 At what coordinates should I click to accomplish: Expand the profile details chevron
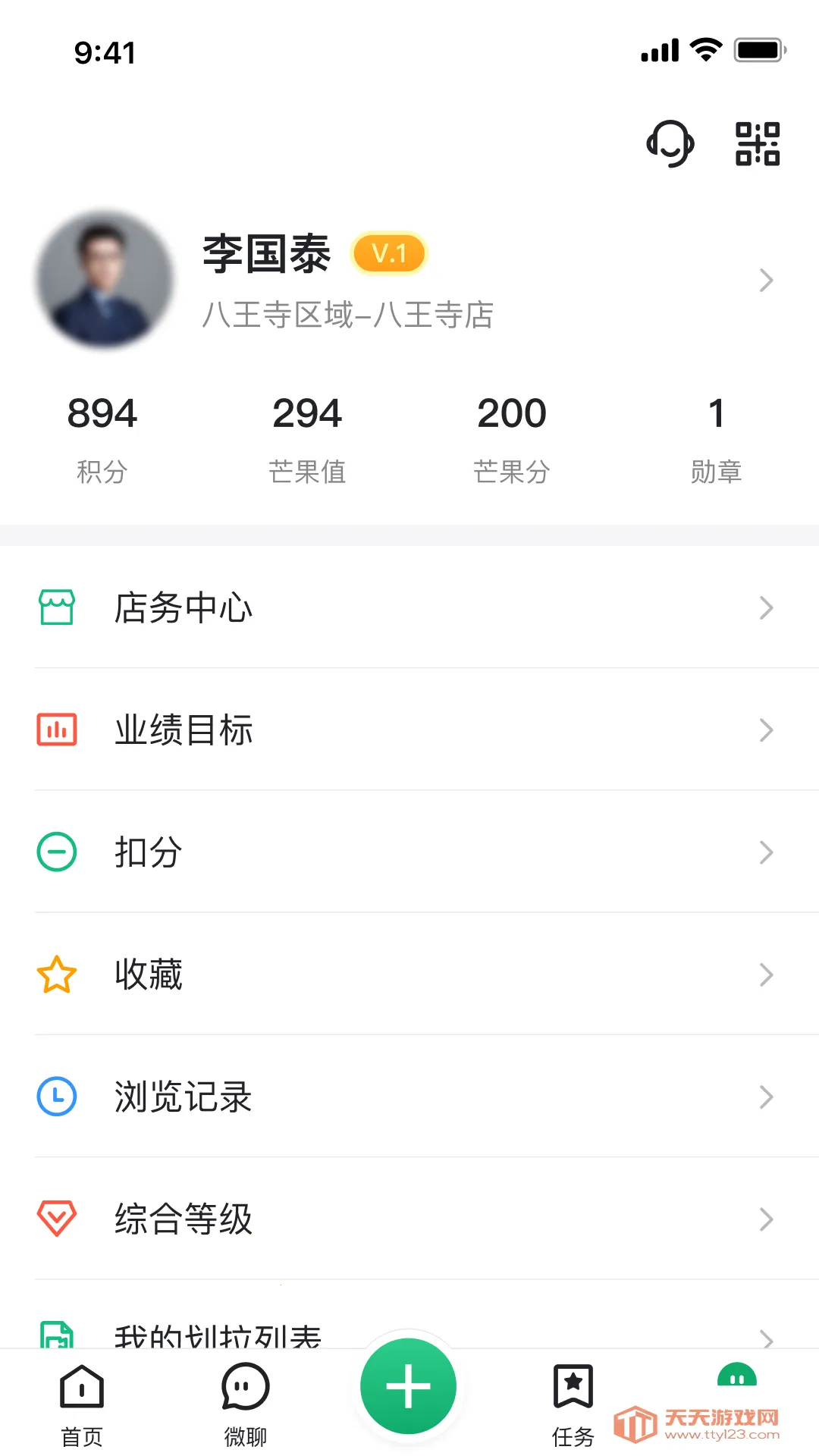point(765,281)
